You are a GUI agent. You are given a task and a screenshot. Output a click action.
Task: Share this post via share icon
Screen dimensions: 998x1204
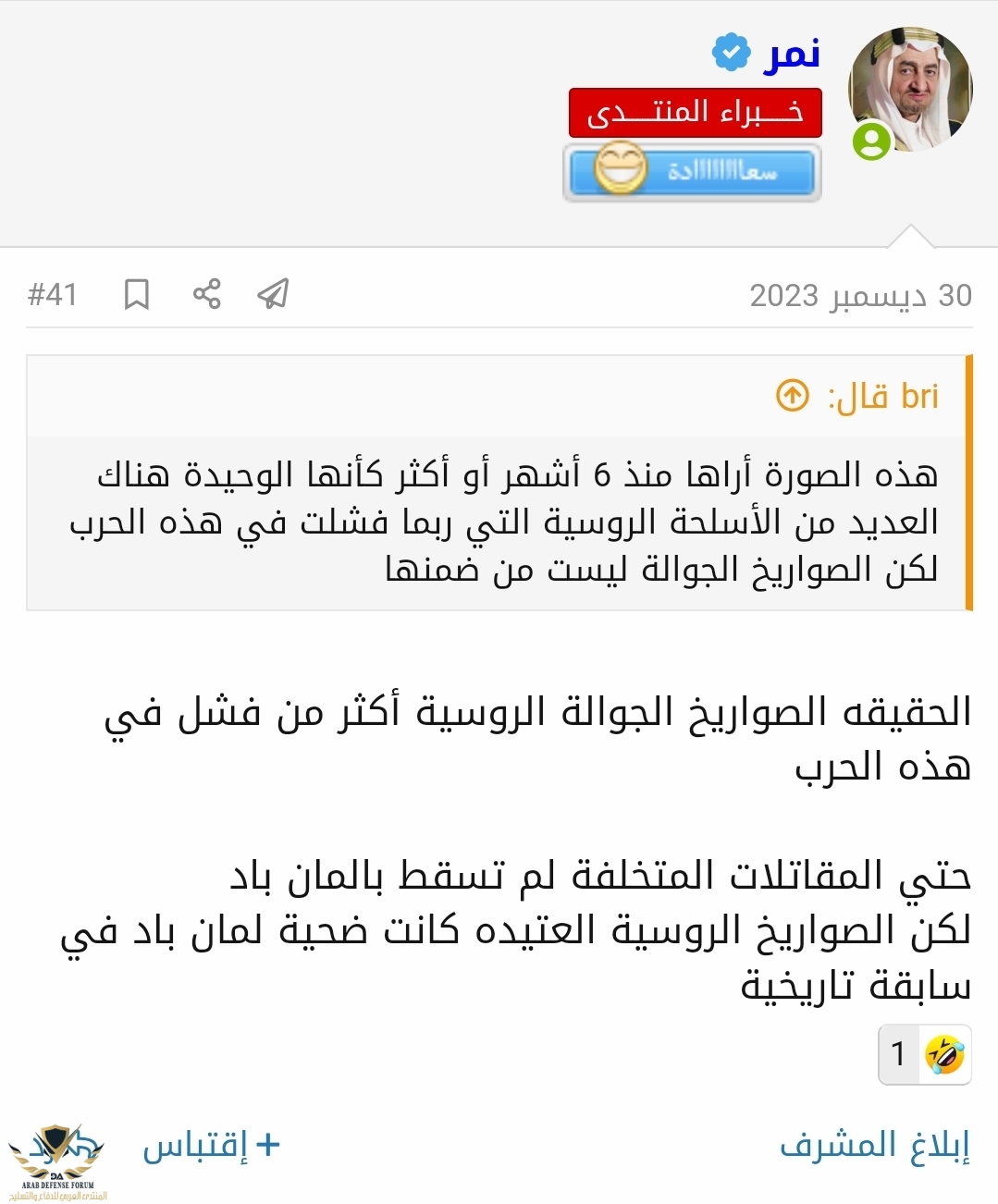(x=206, y=294)
